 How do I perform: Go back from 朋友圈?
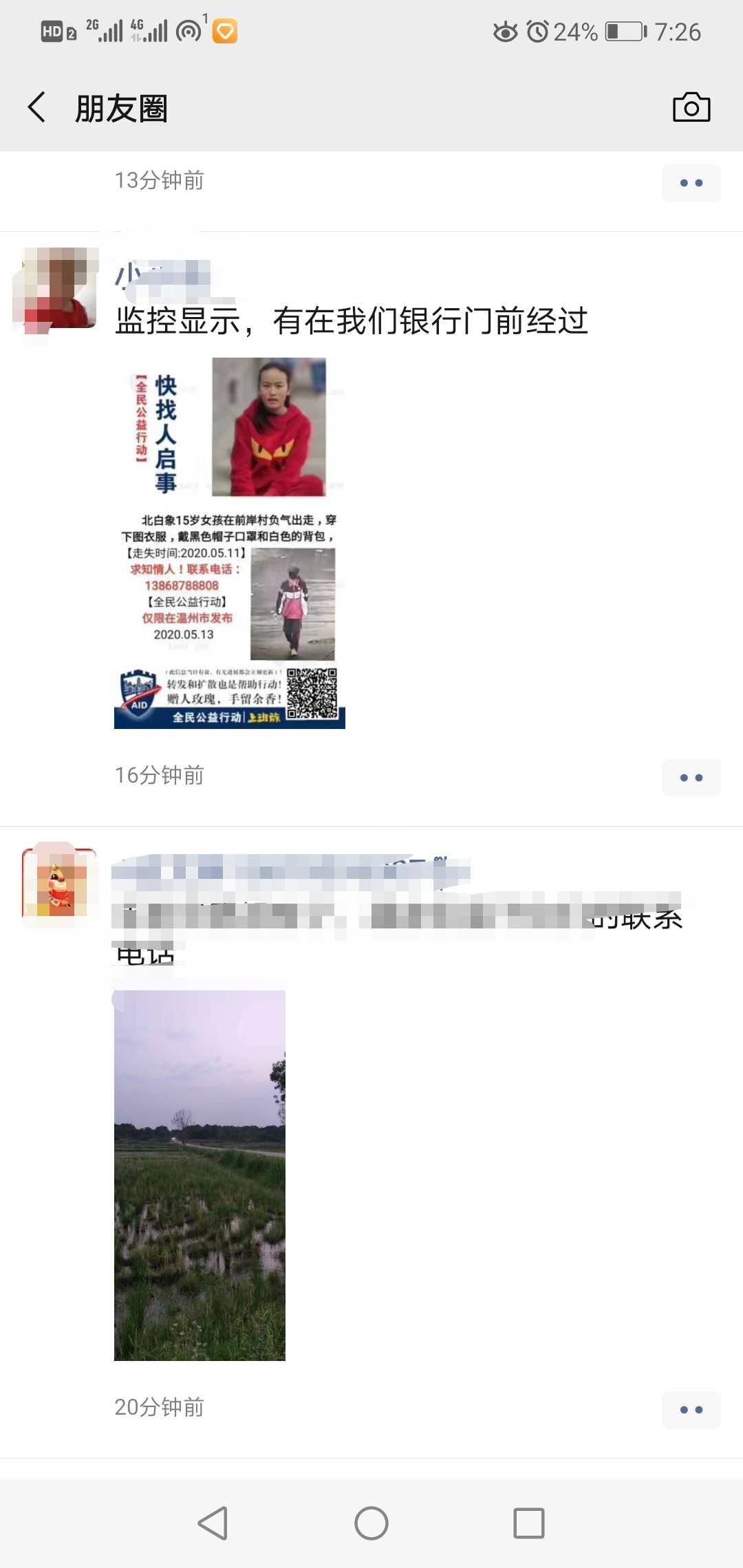[37, 108]
